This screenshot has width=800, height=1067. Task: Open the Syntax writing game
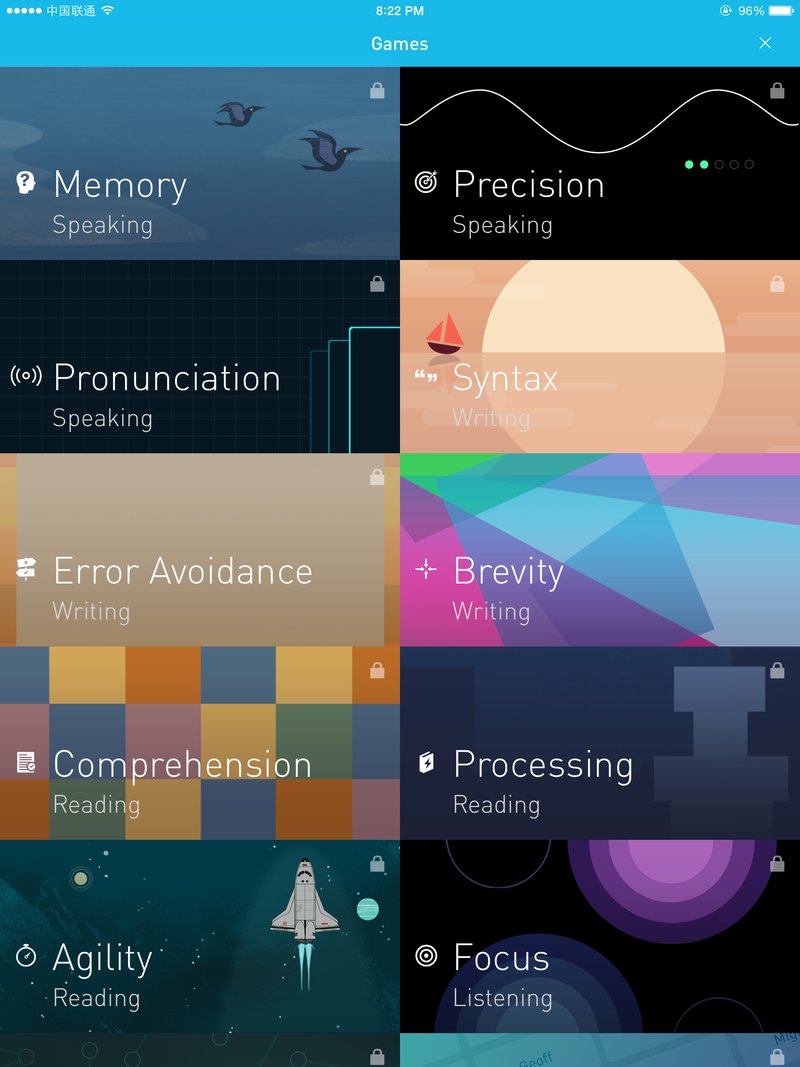pos(600,358)
